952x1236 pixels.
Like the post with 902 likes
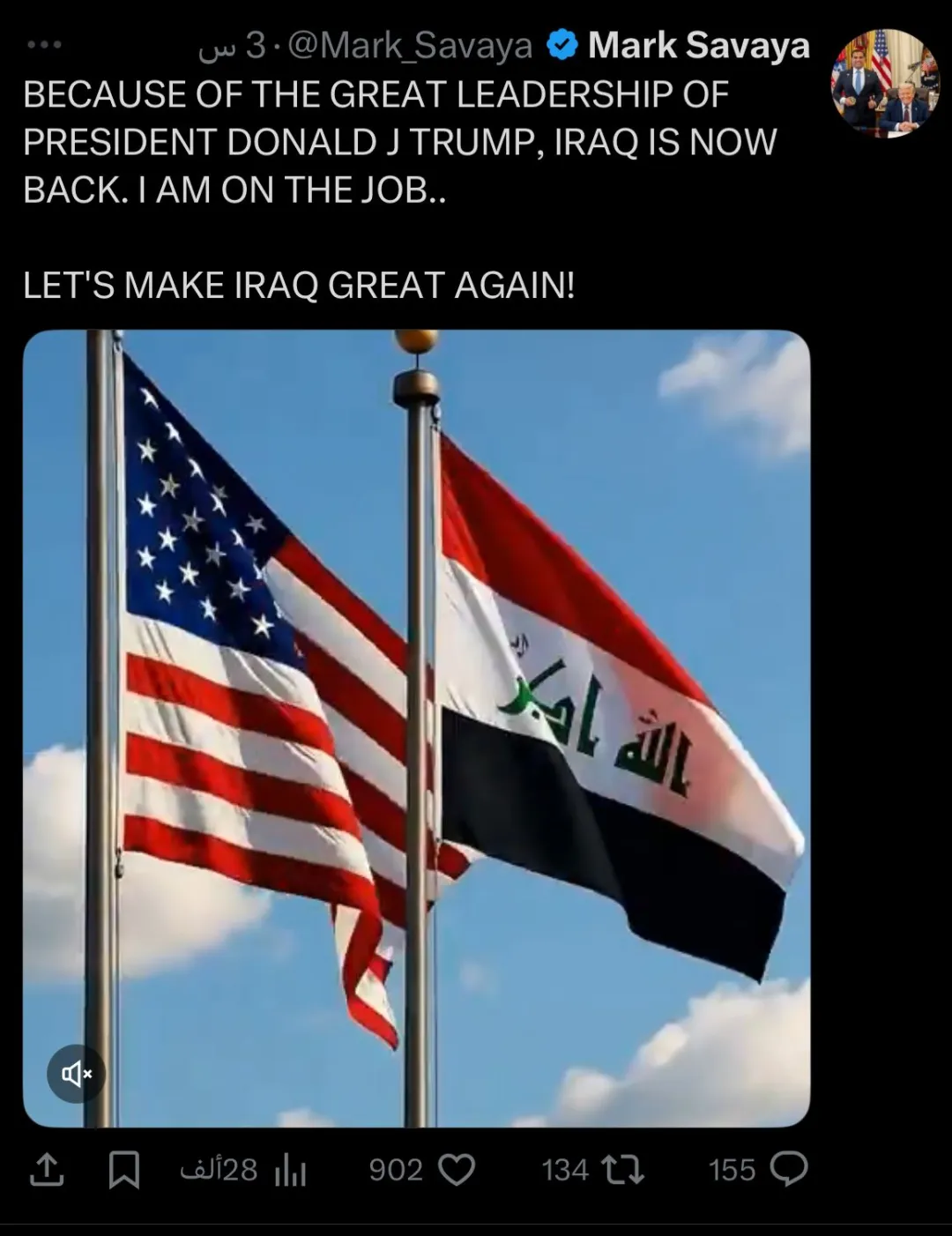point(457,1170)
